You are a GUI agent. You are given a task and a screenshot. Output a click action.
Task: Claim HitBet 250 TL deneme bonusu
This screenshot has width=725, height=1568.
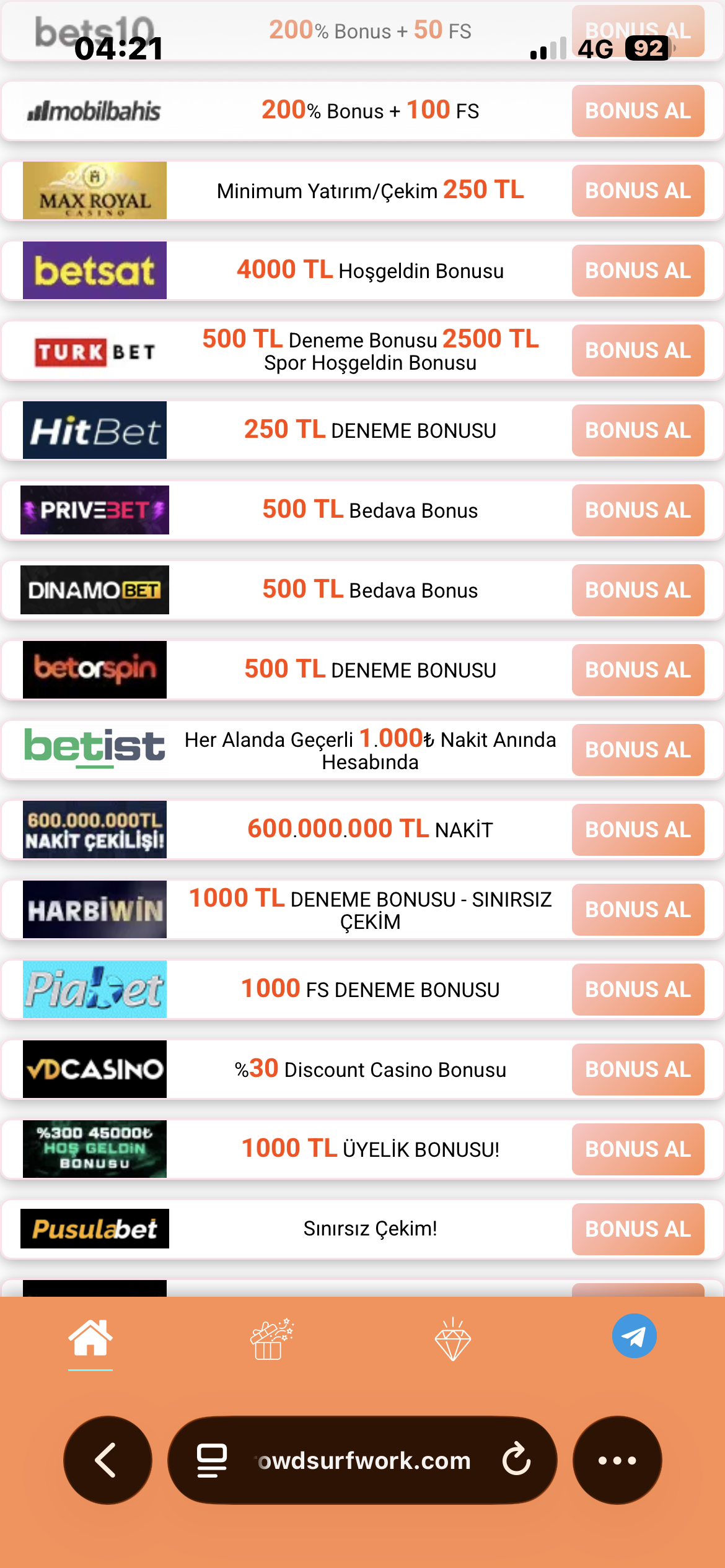click(638, 430)
